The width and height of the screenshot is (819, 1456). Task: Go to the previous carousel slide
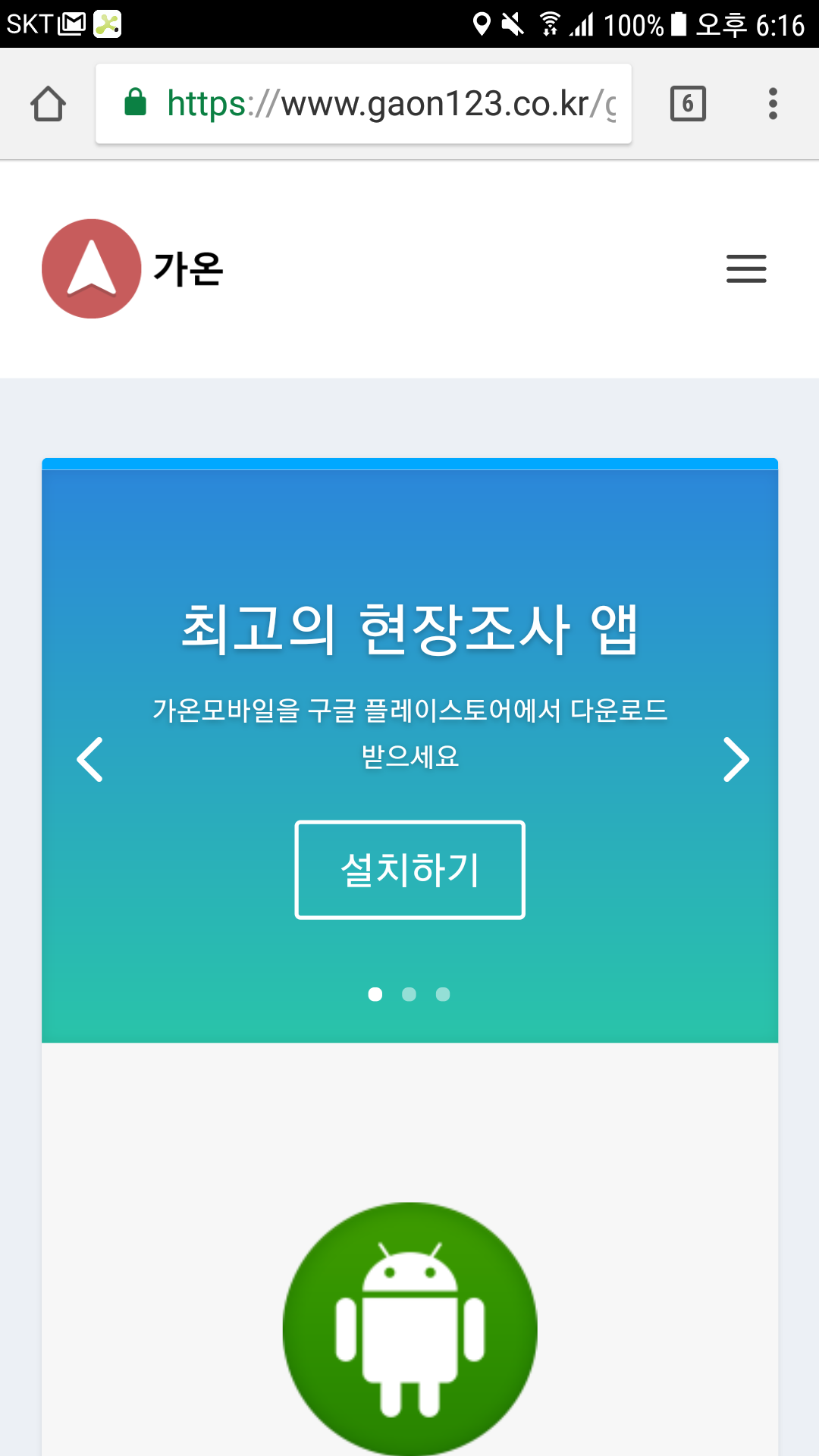[90, 759]
